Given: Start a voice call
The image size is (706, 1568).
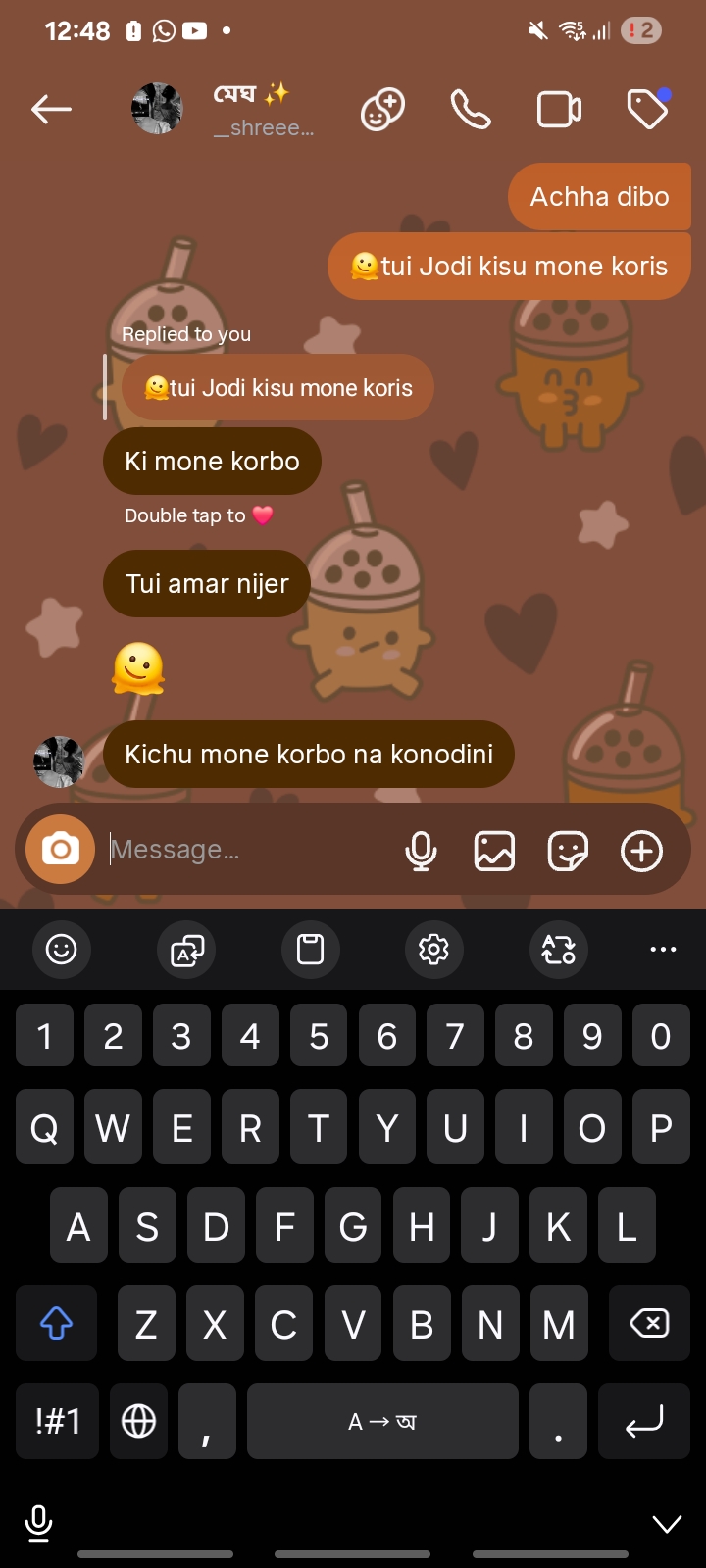Looking at the screenshot, I should (x=471, y=109).
